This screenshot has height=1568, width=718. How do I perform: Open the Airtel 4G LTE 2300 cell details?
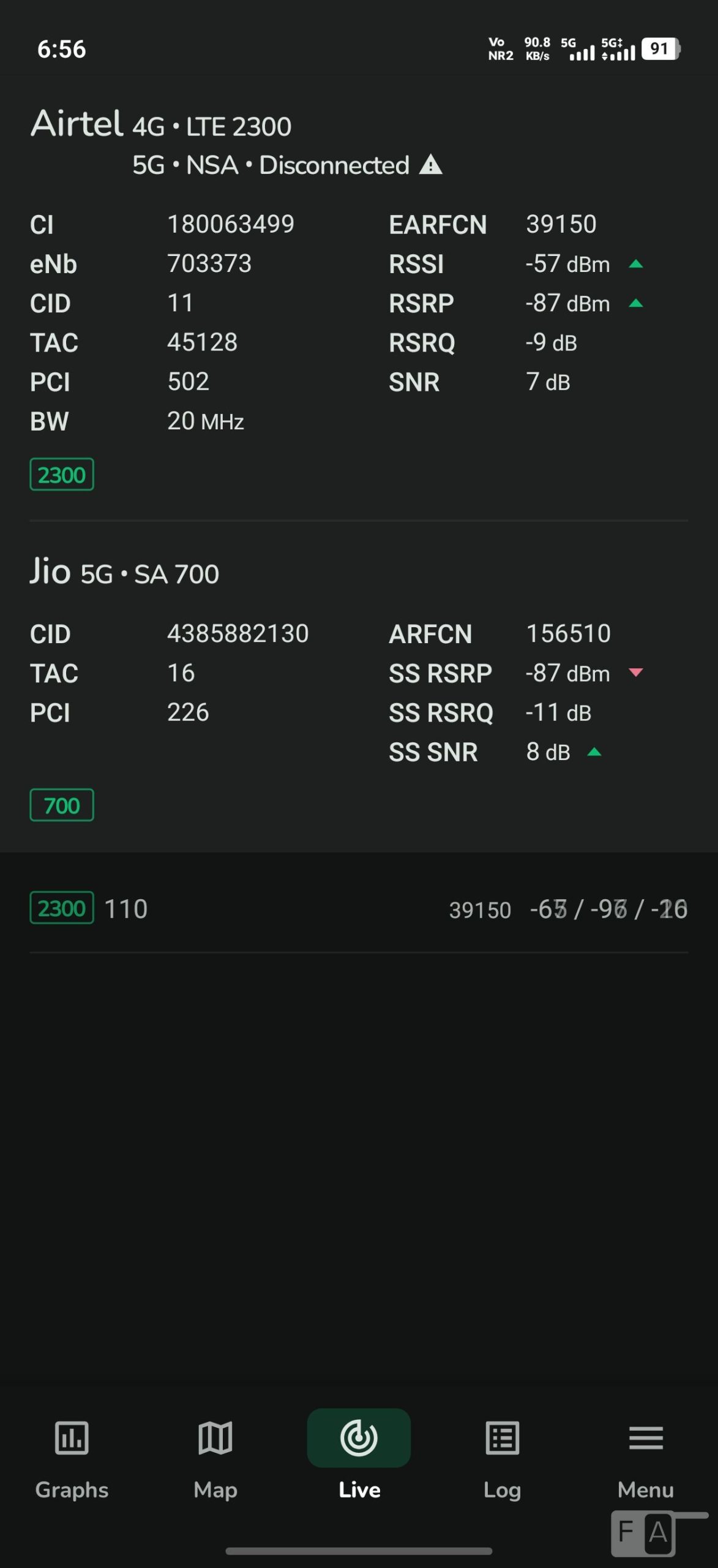pyautogui.click(x=161, y=126)
